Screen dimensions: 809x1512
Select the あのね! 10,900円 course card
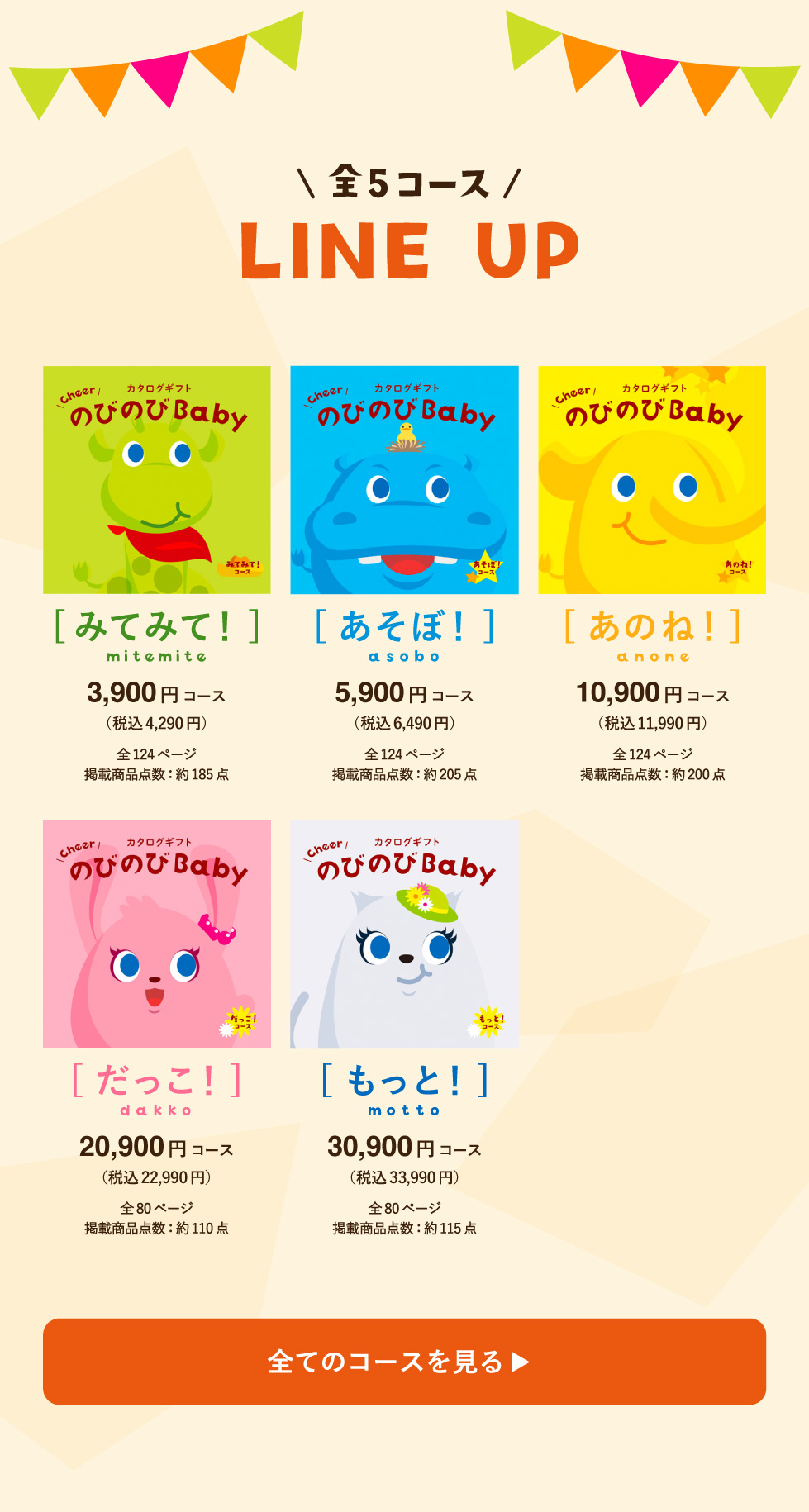point(652,480)
